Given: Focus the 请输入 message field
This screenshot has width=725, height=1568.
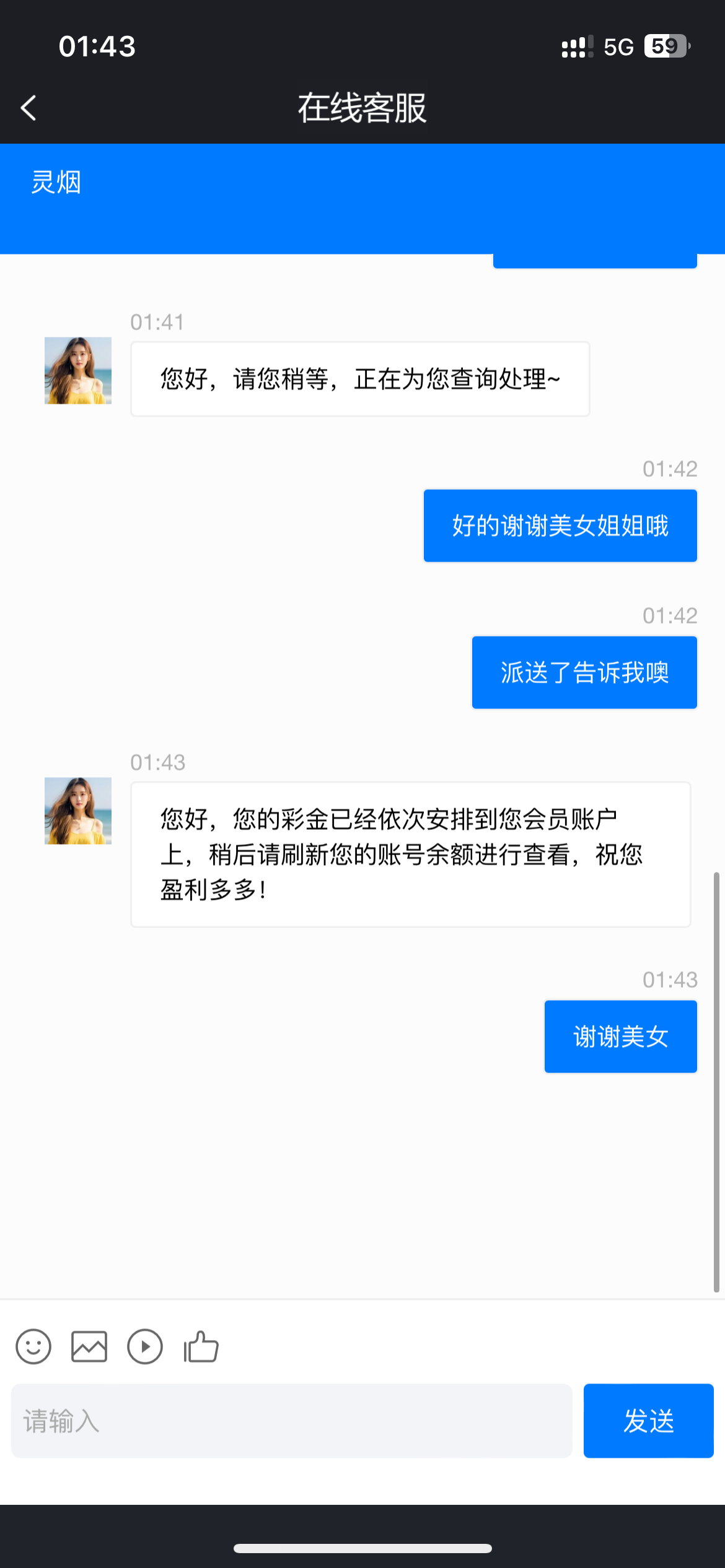Looking at the screenshot, I should point(291,1421).
